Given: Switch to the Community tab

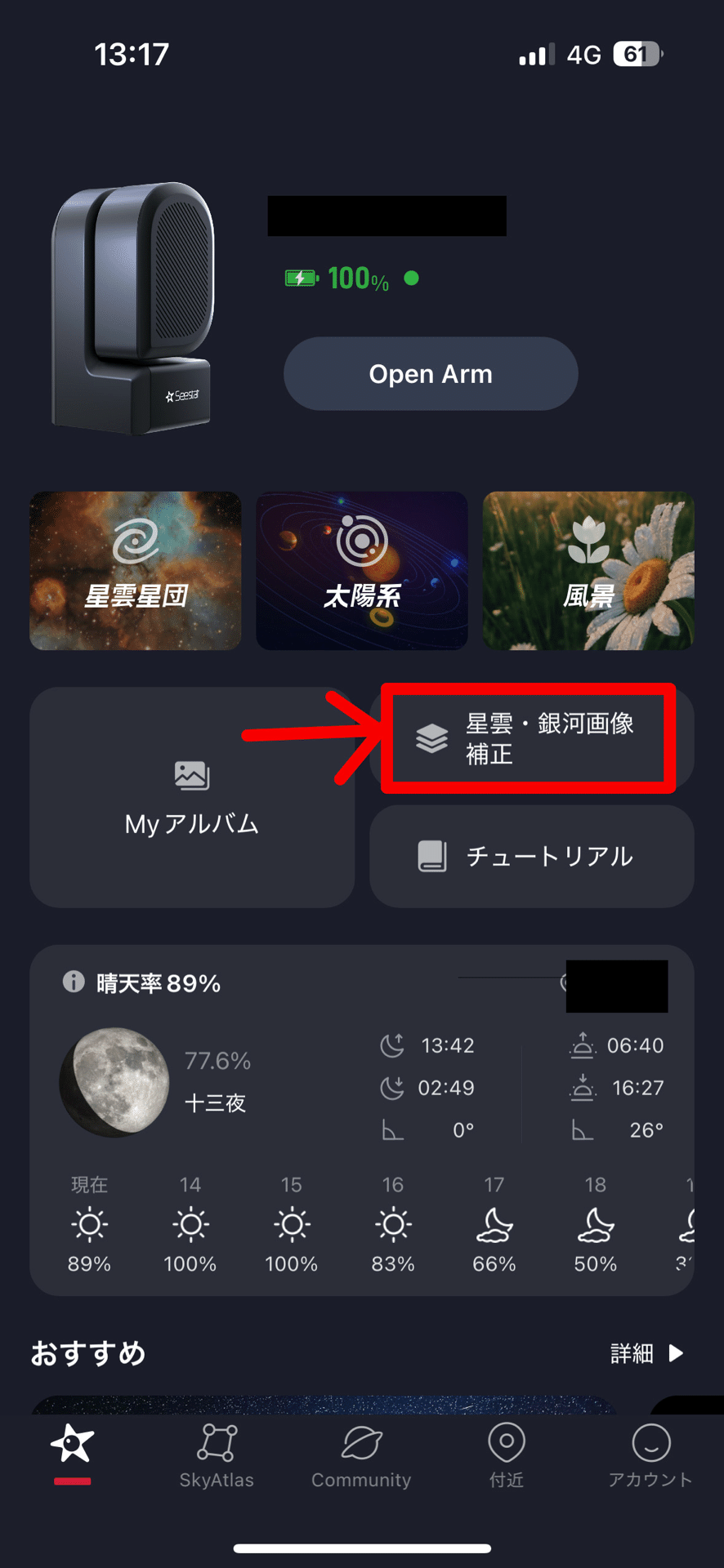Looking at the screenshot, I should tap(361, 1456).
